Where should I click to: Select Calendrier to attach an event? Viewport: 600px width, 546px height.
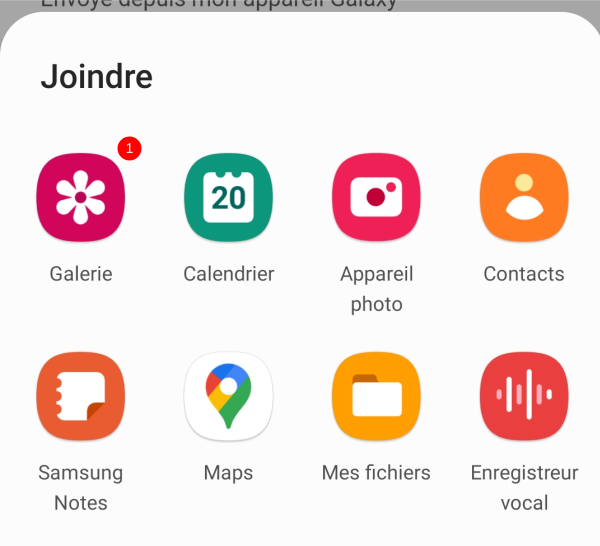[228, 197]
